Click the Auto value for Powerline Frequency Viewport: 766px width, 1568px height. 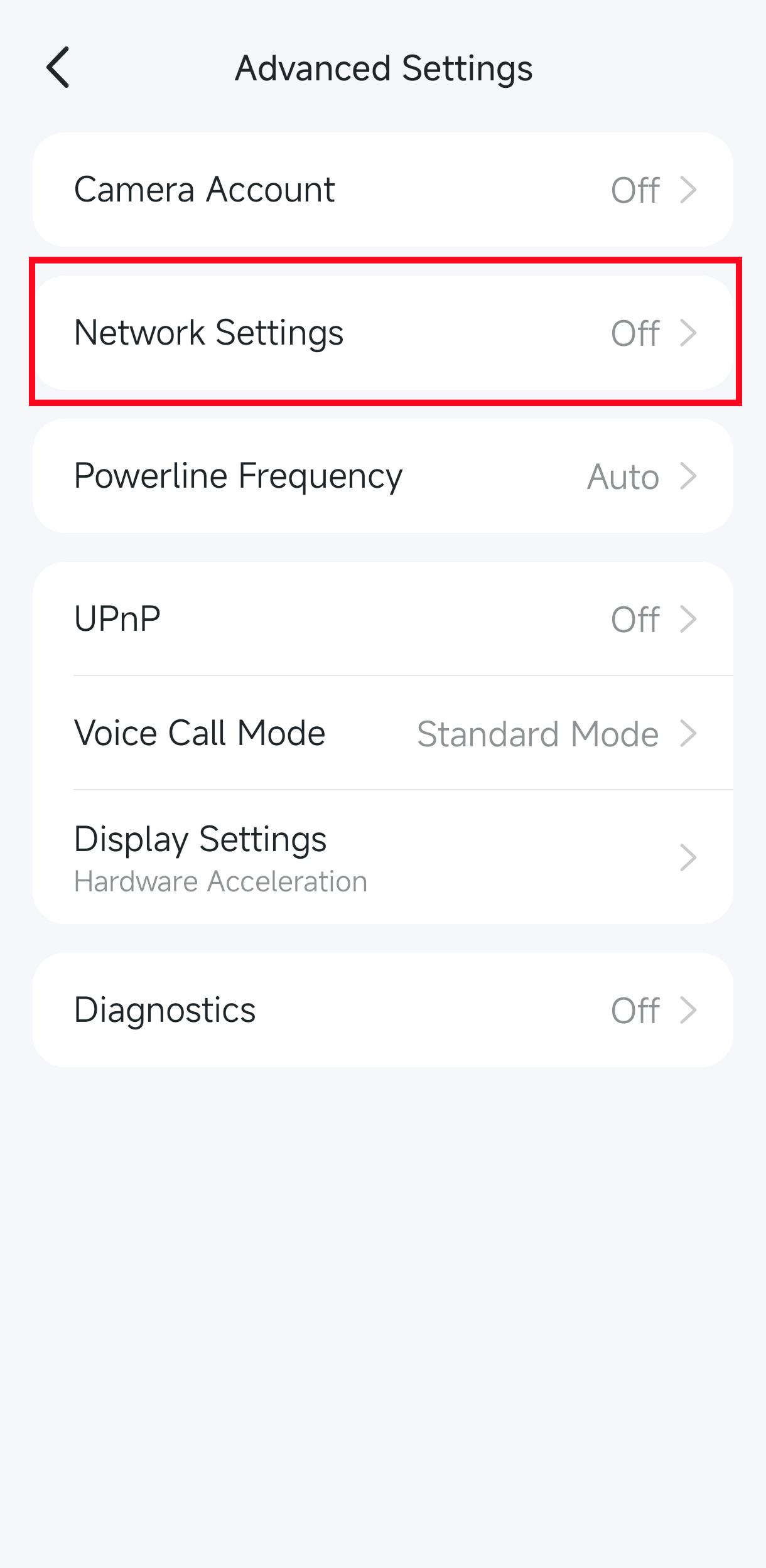coord(623,476)
